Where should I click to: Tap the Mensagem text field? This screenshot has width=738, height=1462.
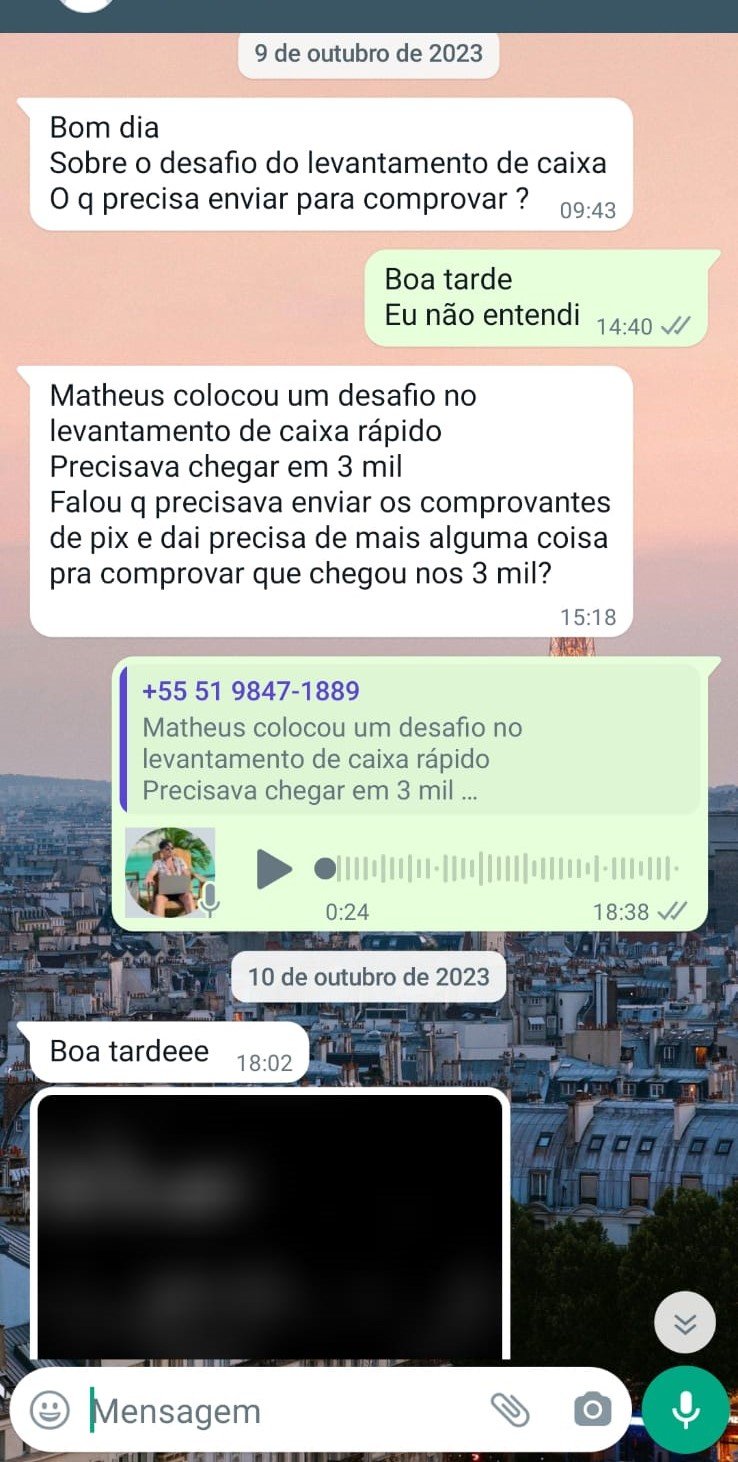click(x=280, y=1411)
